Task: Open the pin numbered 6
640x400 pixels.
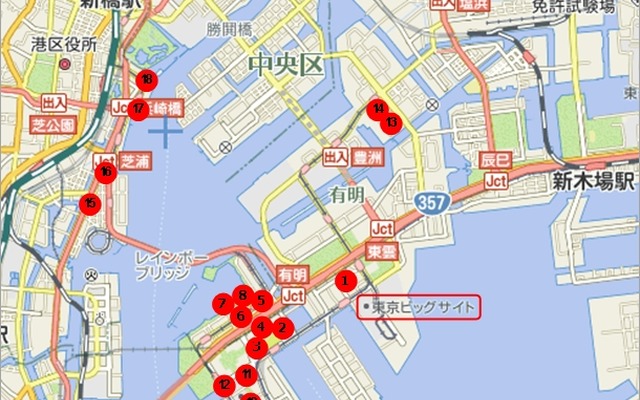Action: tap(240, 316)
